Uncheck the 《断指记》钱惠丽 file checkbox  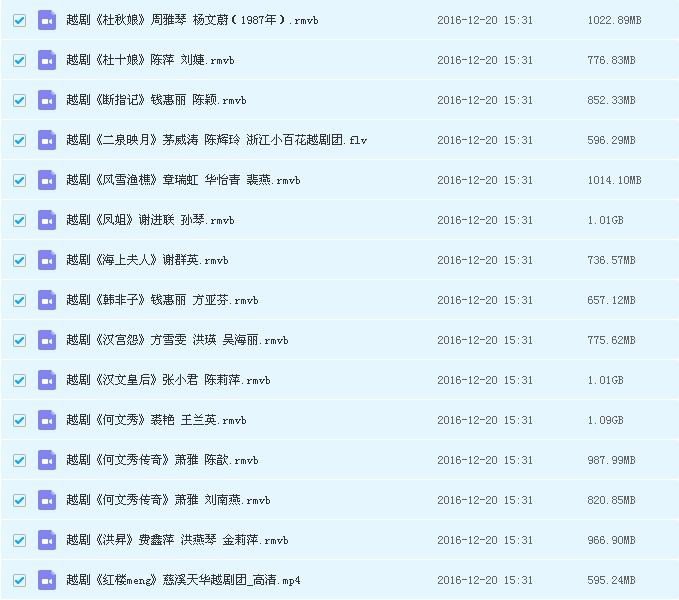(x=19, y=100)
